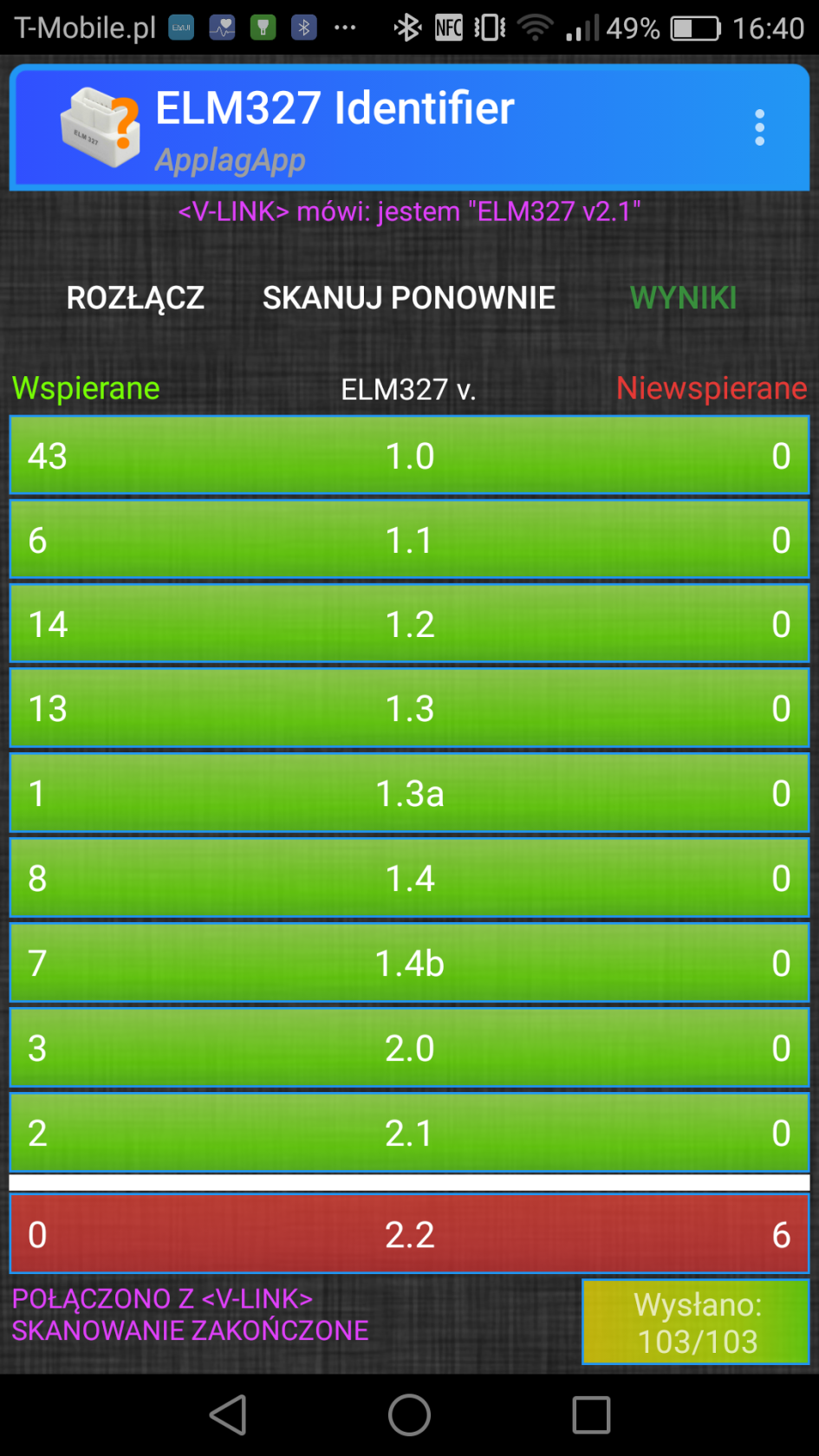Screen dimensions: 819x1456
Task: Go to the home screen
Action: (409, 1415)
